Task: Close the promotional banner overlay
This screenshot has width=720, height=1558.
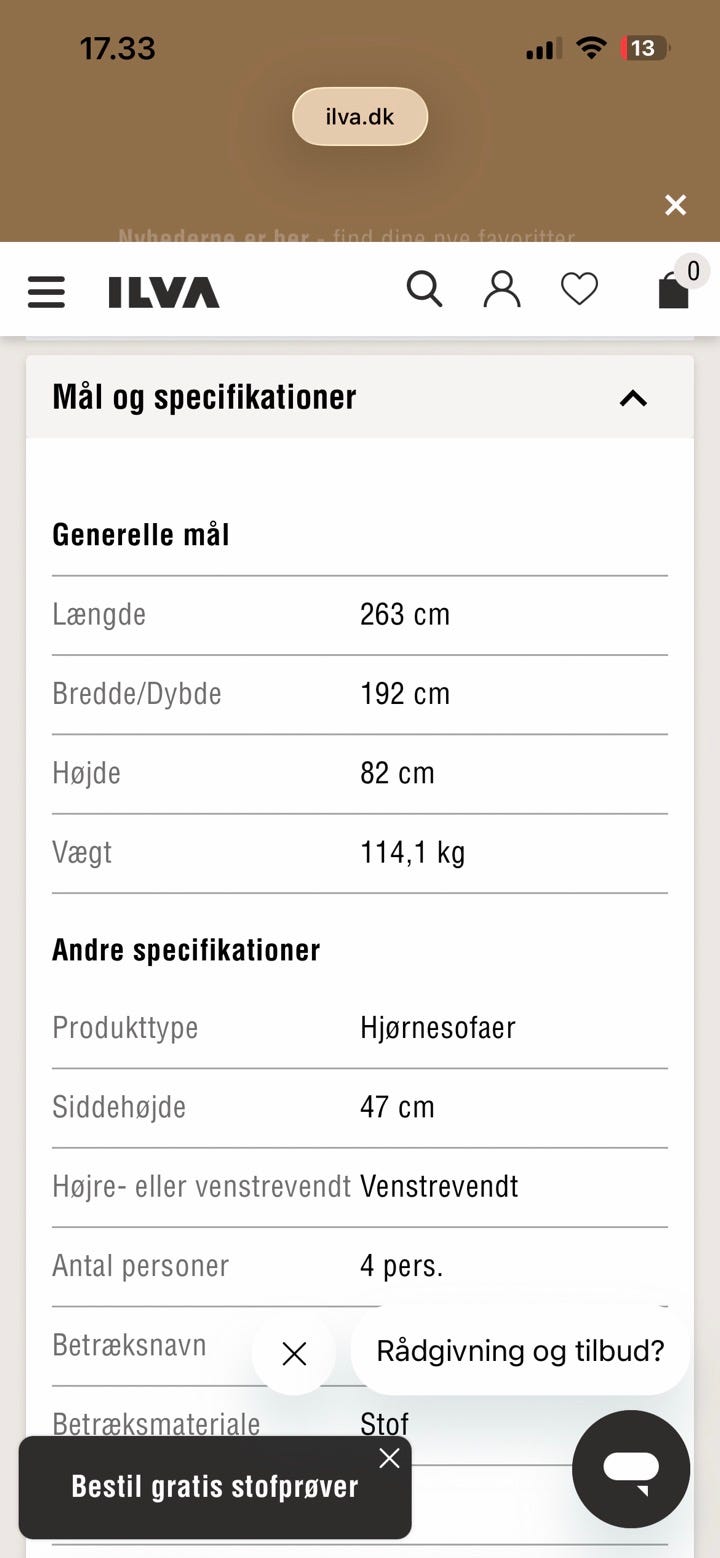Action: [x=675, y=205]
